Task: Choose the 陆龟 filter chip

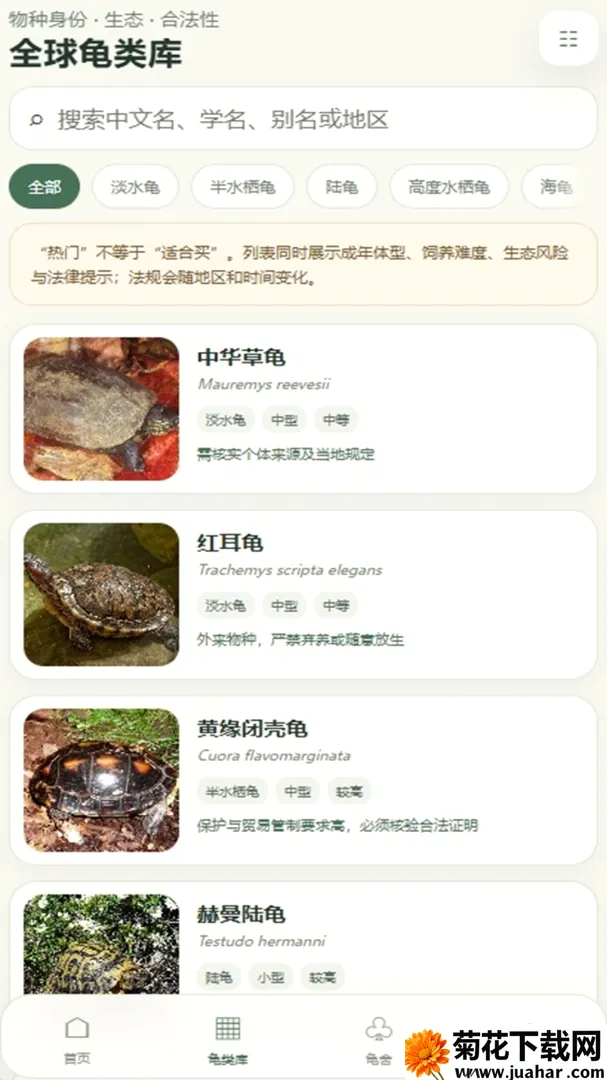Action: (342, 187)
